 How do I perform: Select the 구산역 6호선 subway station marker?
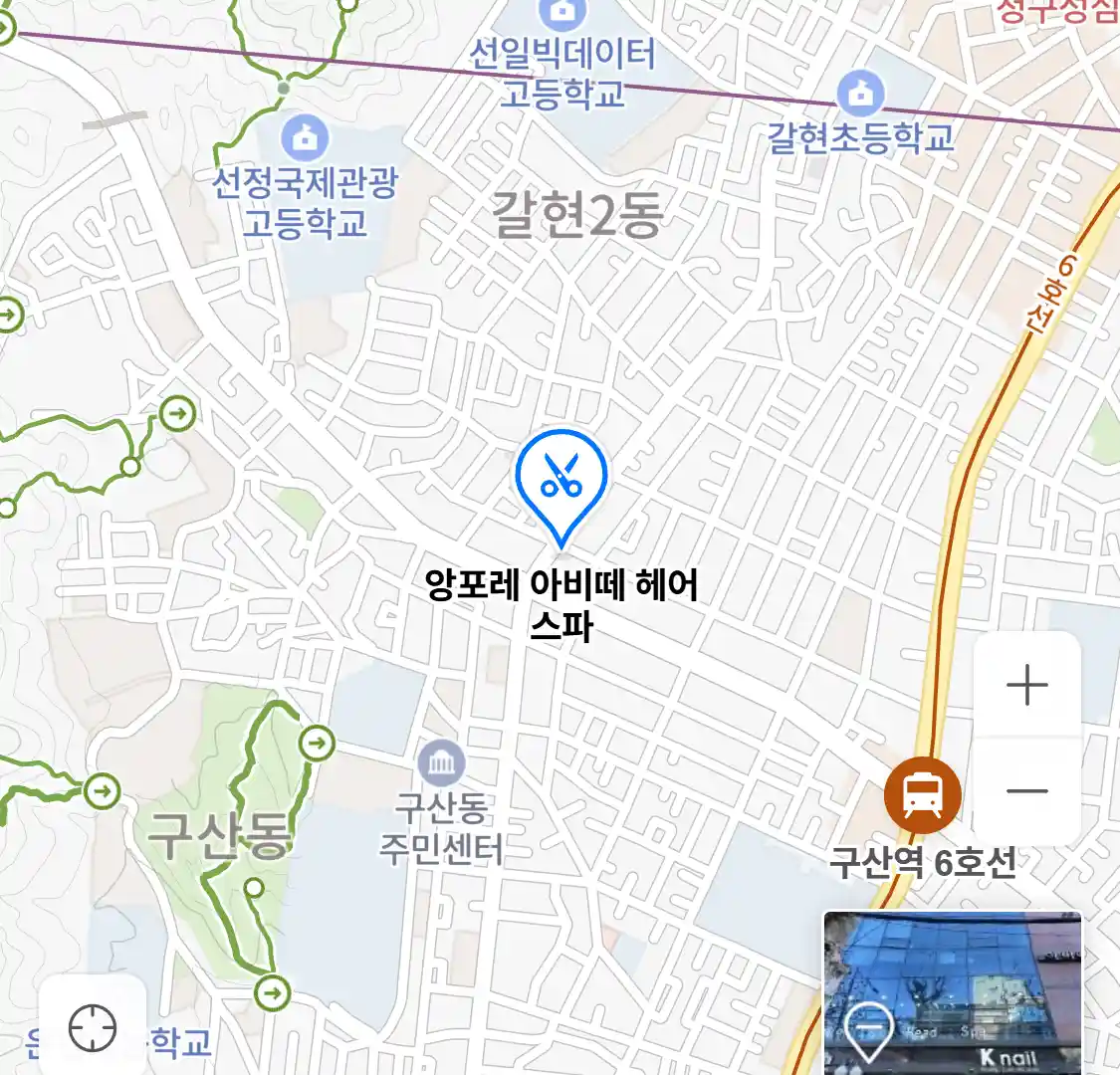tap(922, 794)
